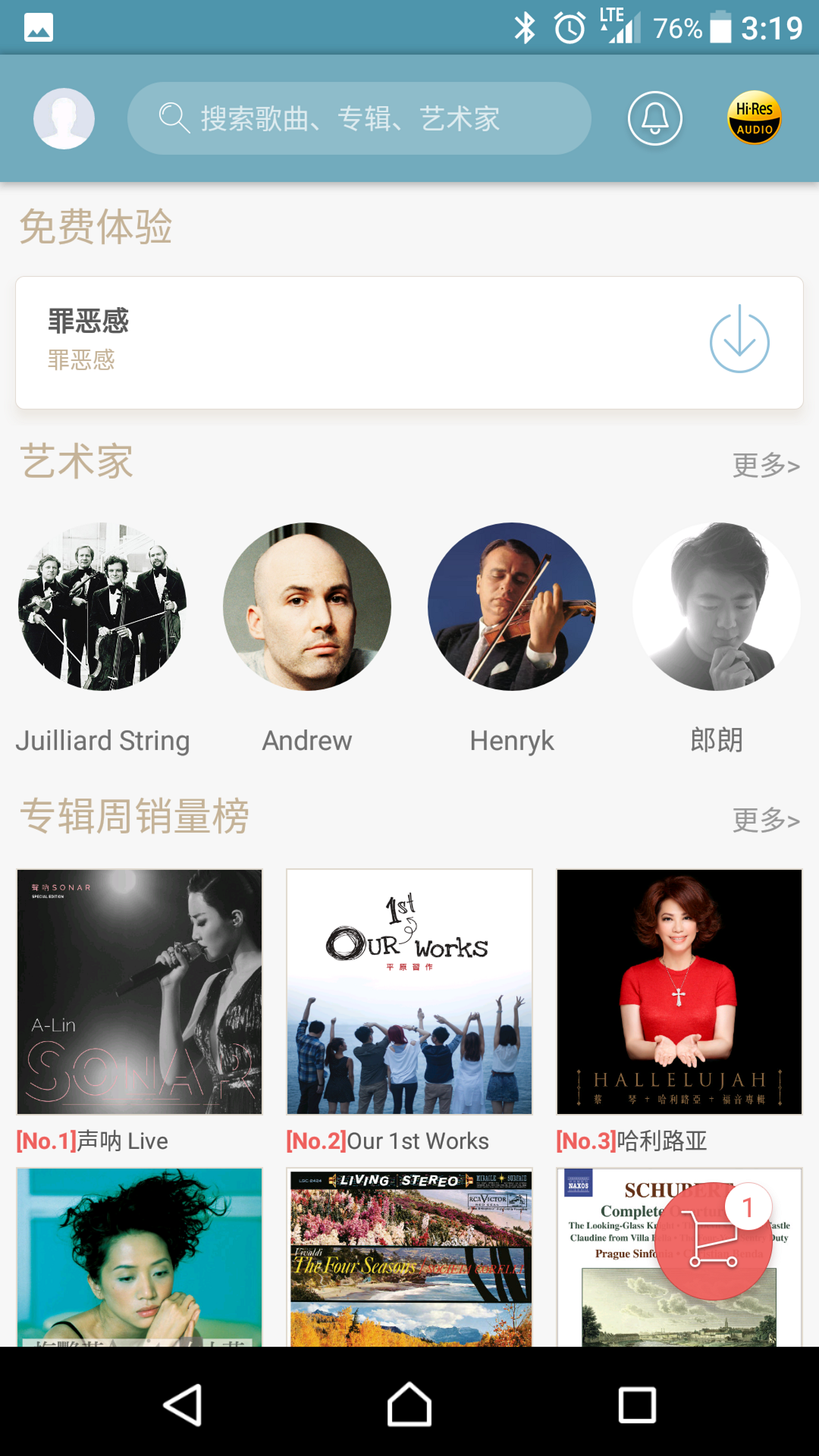Open pianist 郎朗's profile
819x1456 pixels.
click(x=716, y=607)
